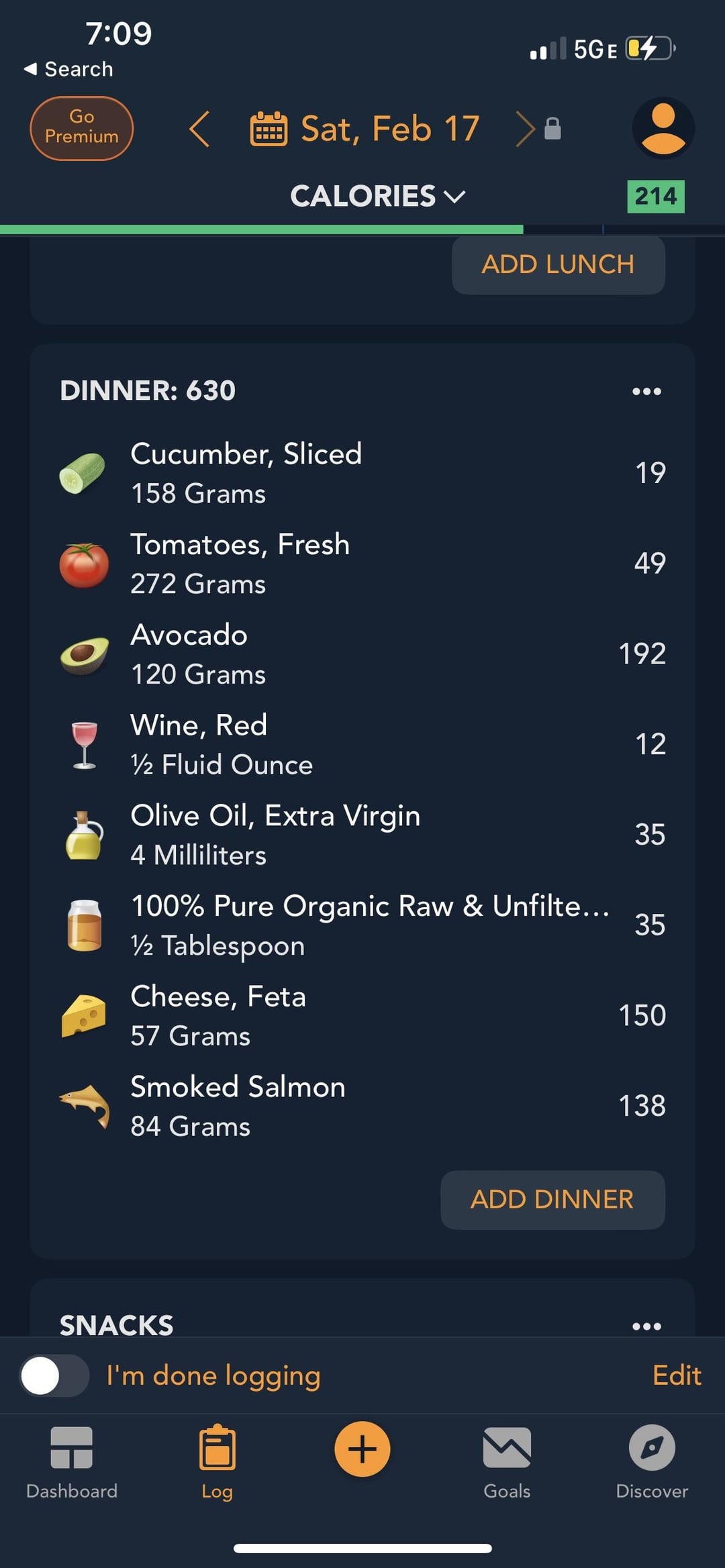The image size is (725, 1568).
Task: Open the calendar date picker
Action: point(365,129)
